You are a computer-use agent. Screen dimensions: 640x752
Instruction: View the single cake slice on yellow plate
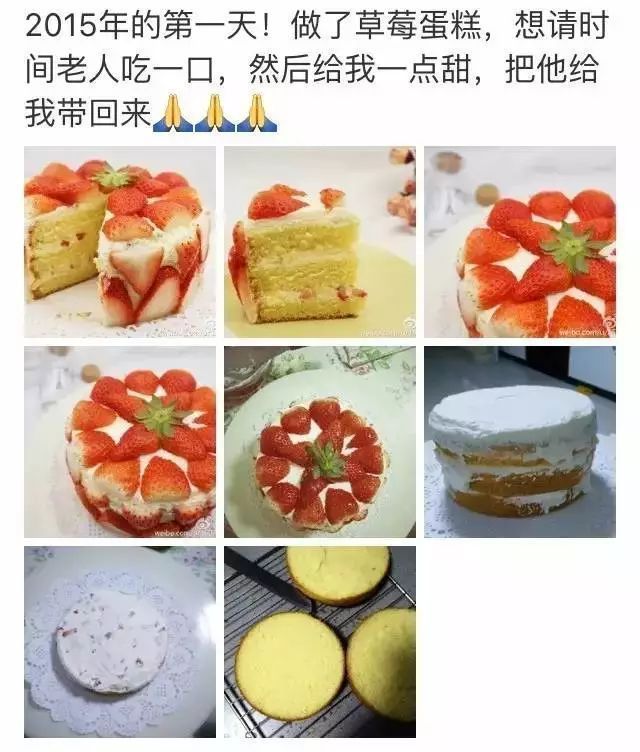tap(319, 242)
